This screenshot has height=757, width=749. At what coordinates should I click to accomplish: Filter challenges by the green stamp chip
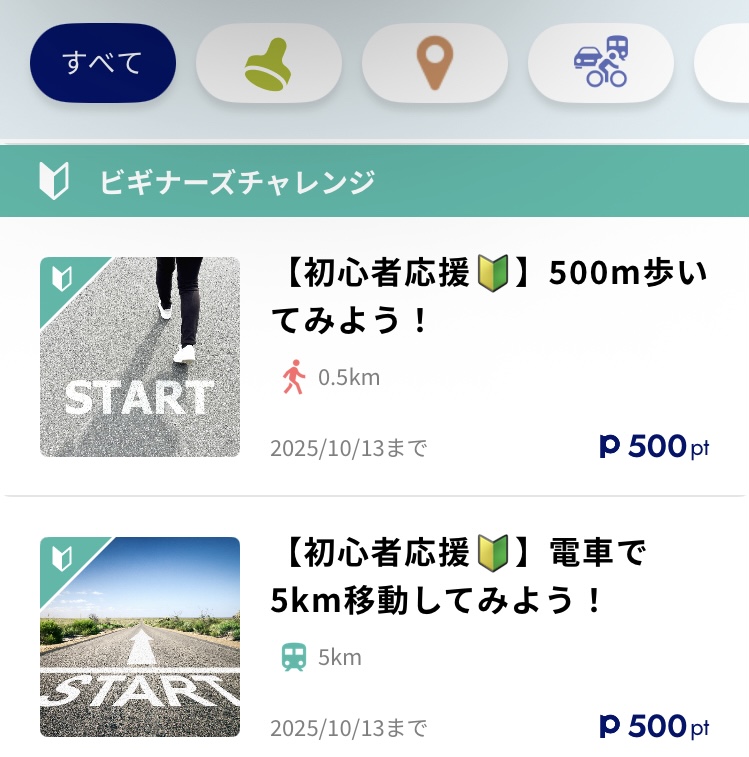pos(269,63)
